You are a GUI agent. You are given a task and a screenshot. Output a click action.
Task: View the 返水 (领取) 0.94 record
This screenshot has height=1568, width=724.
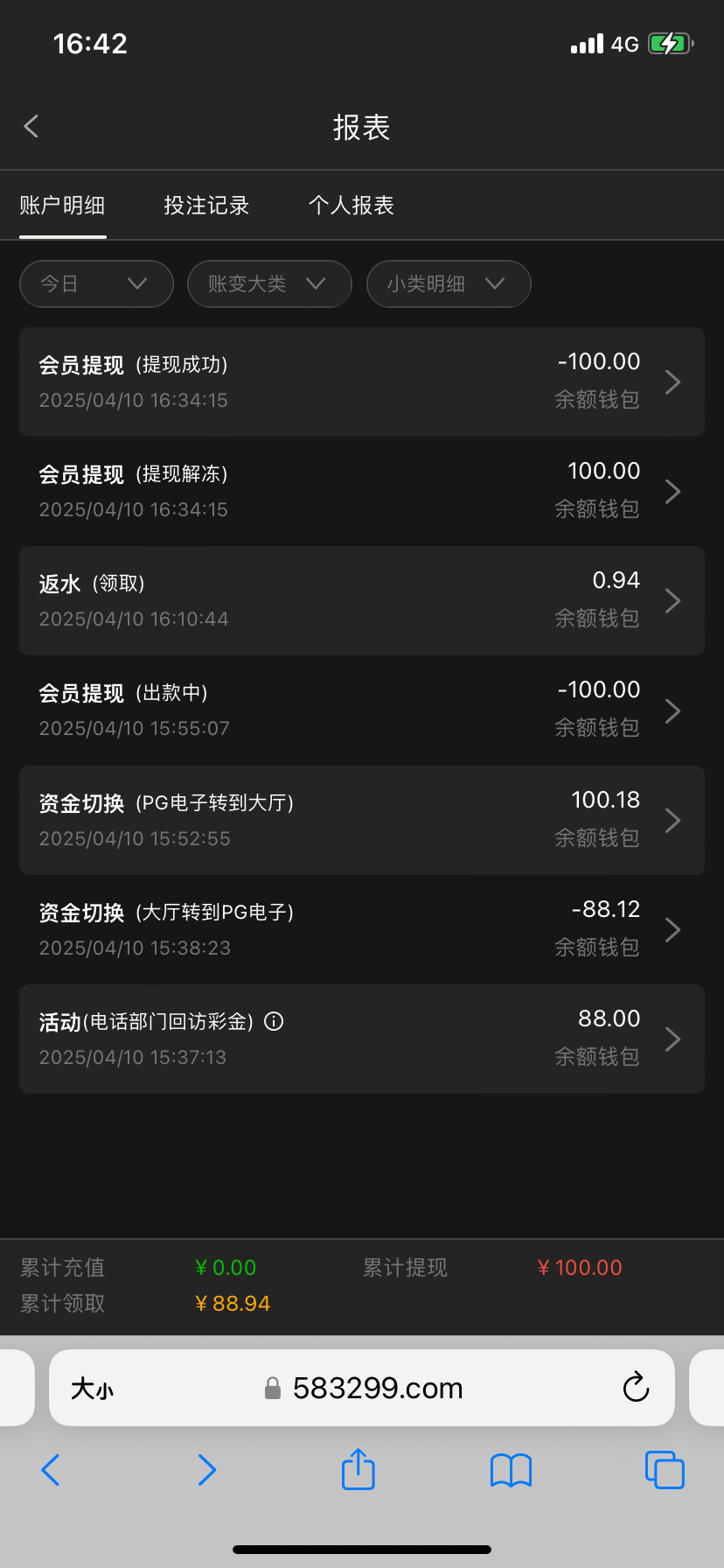click(x=361, y=601)
